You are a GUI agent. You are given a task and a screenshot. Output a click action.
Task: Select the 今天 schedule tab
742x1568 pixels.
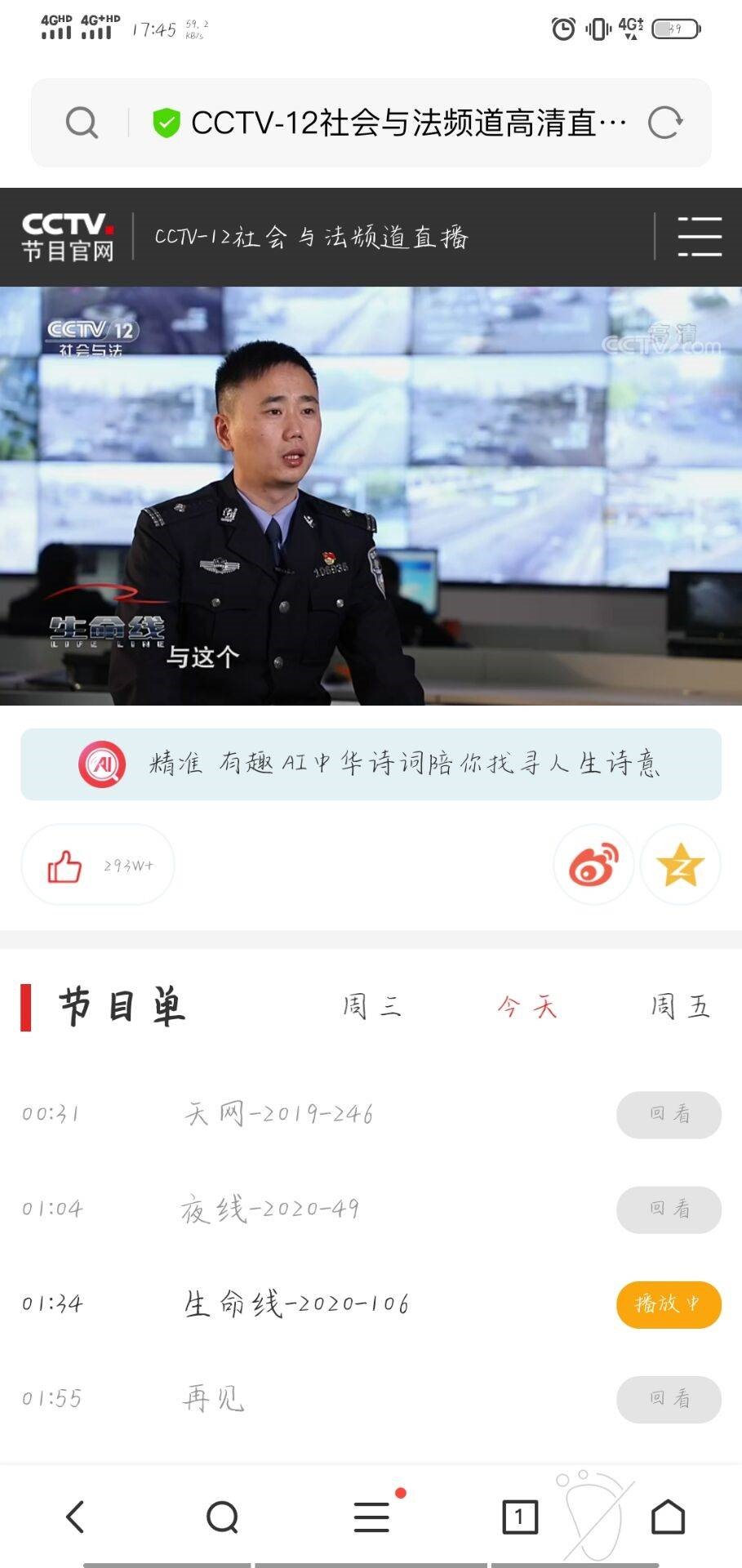pos(527,1006)
